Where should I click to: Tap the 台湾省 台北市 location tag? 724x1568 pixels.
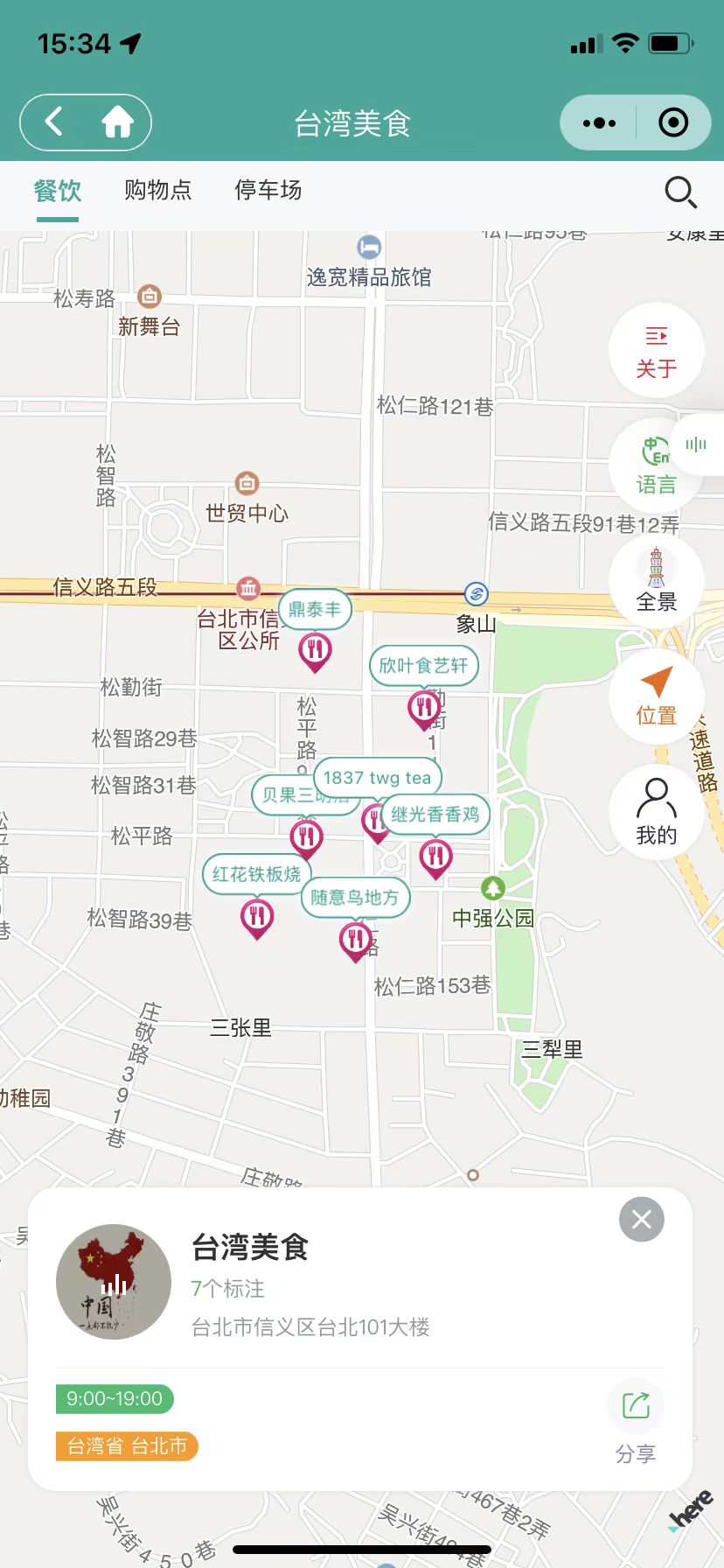pos(126,1447)
